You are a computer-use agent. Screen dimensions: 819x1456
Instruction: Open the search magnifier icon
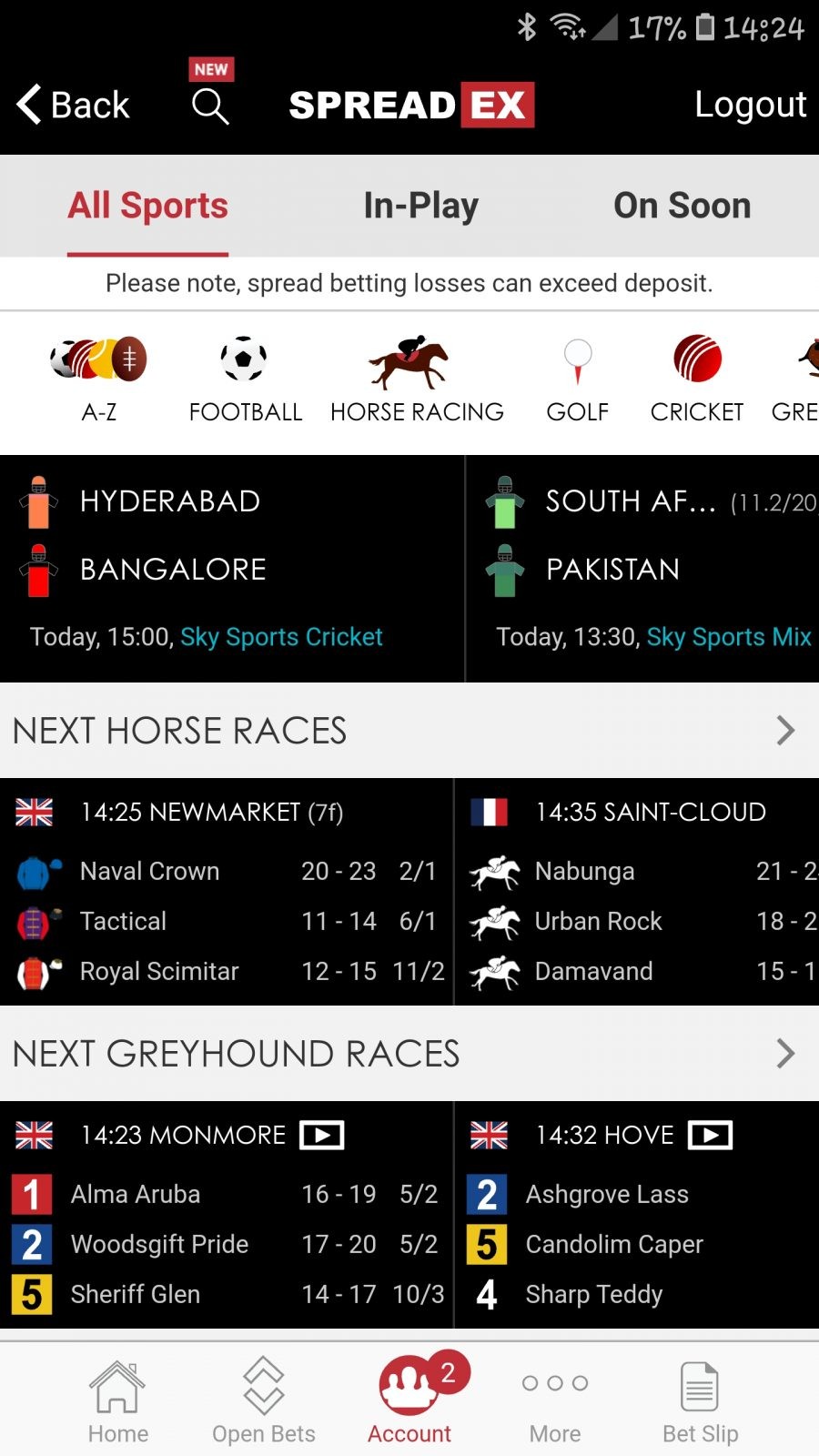click(x=210, y=106)
